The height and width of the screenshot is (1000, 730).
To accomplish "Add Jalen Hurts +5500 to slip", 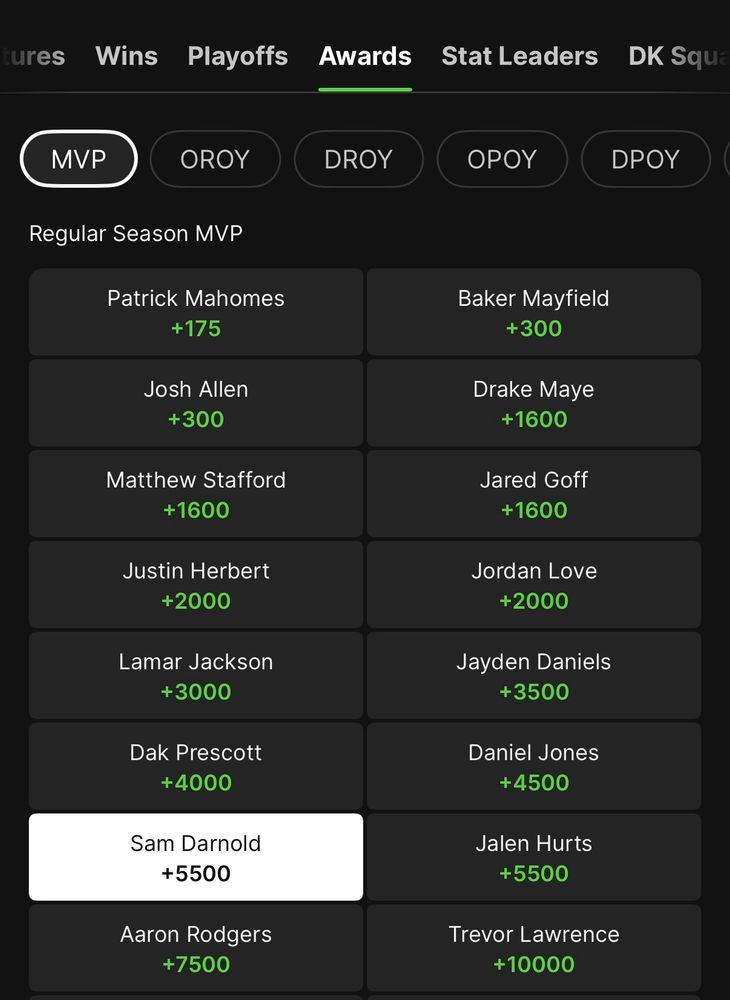I will 533,857.
